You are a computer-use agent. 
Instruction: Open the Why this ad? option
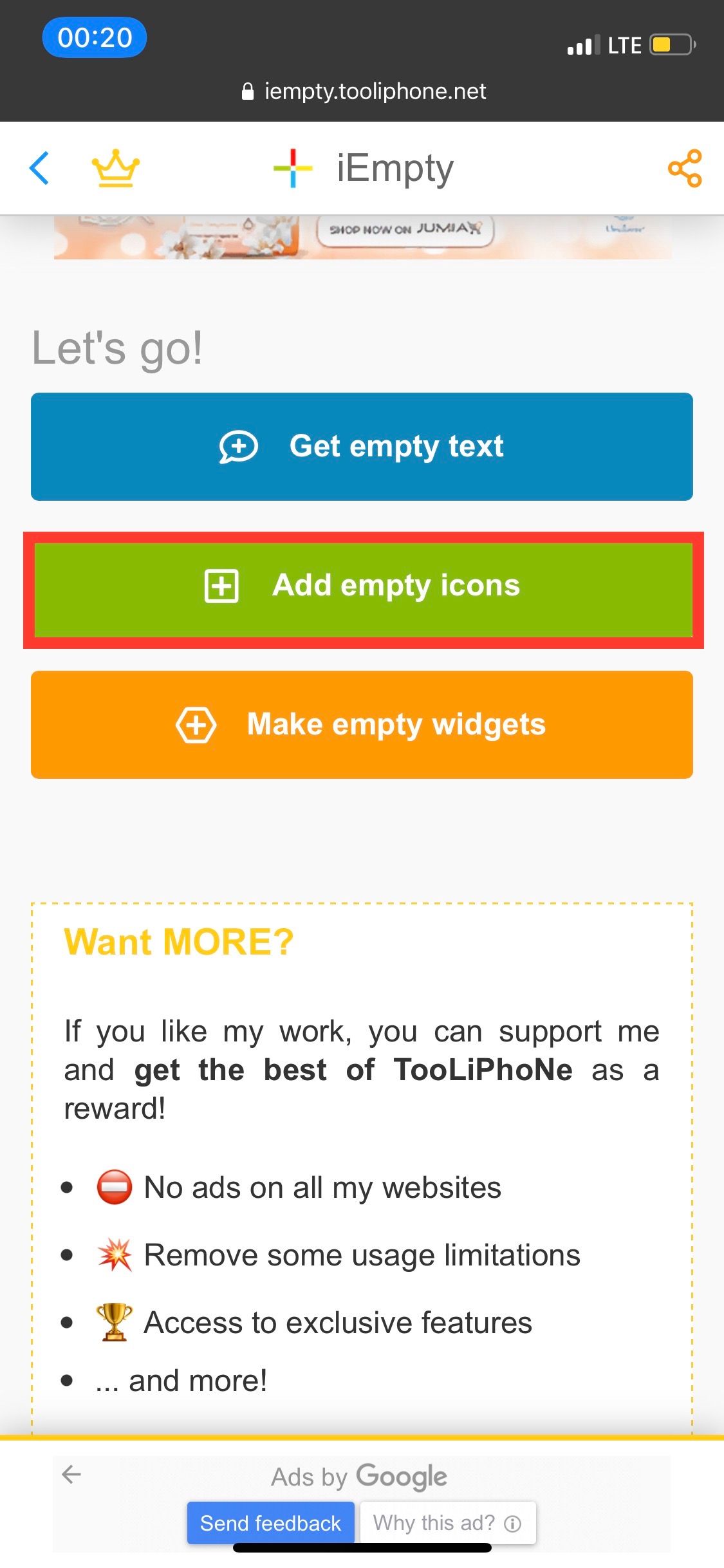[x=434, y=1523]
